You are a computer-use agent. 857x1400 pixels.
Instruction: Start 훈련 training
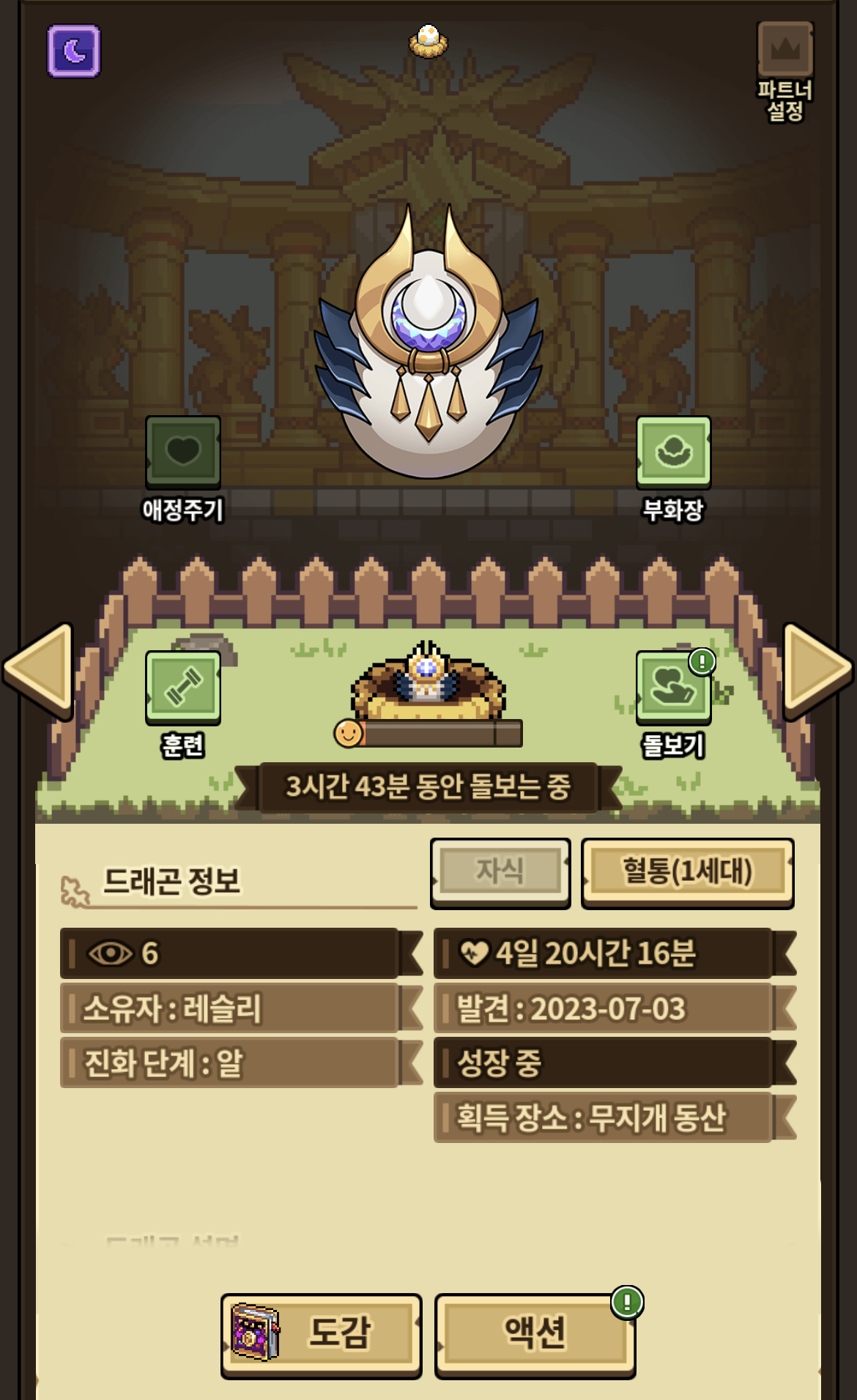pos(183,687)
